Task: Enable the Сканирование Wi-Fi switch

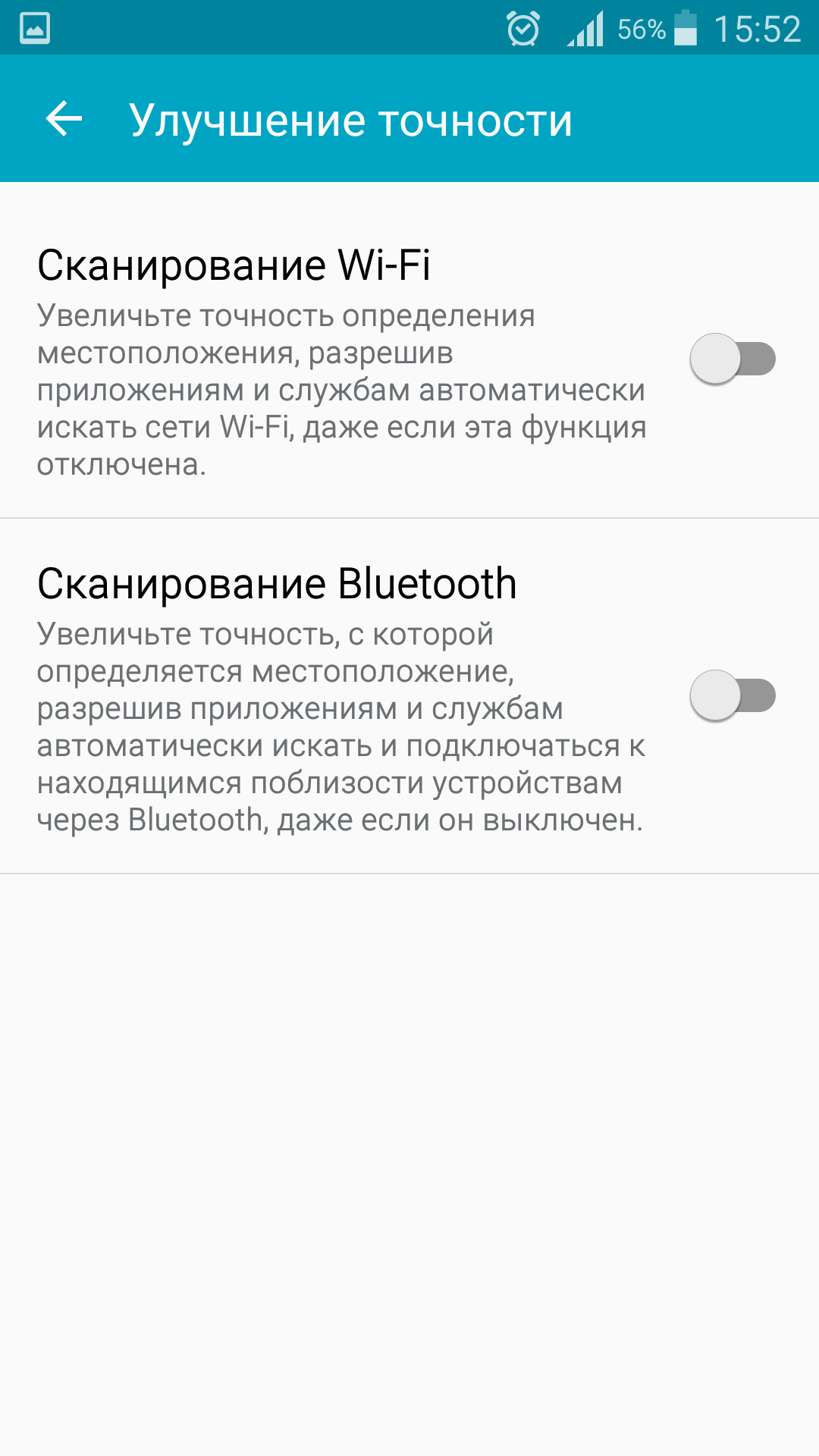Action: [733, 359]
